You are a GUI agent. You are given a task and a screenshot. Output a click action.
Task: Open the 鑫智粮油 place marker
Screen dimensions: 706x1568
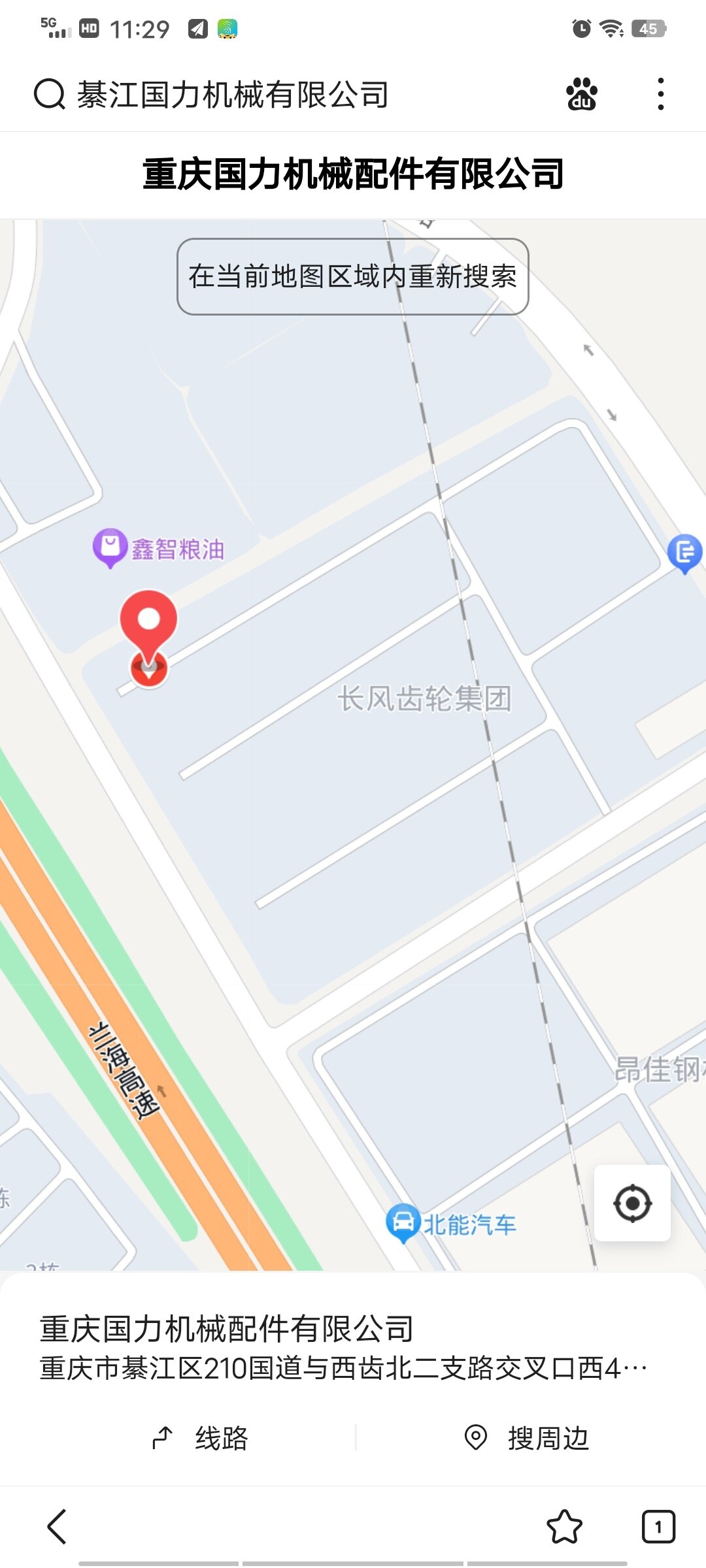110,547
